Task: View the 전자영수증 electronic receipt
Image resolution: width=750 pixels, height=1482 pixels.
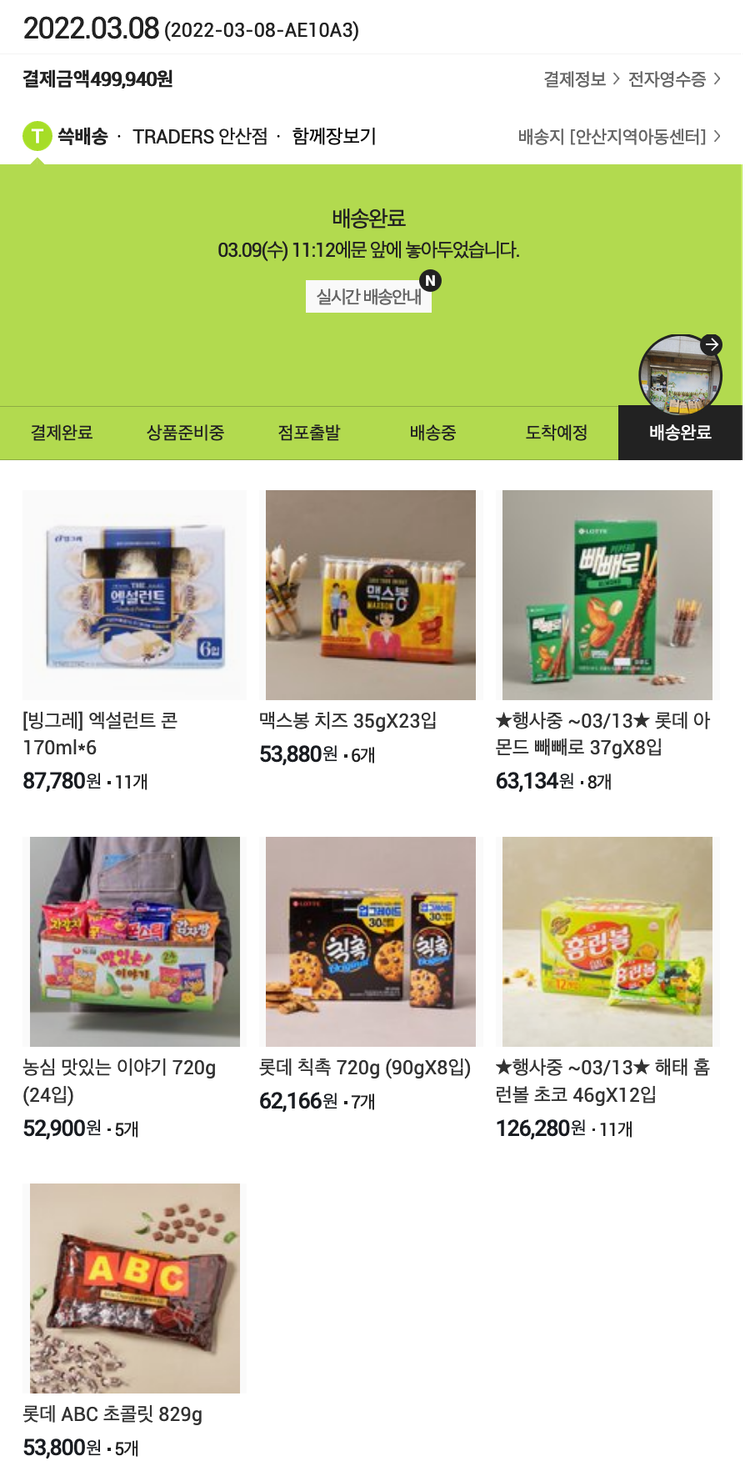Action: [x=673, y=79]
